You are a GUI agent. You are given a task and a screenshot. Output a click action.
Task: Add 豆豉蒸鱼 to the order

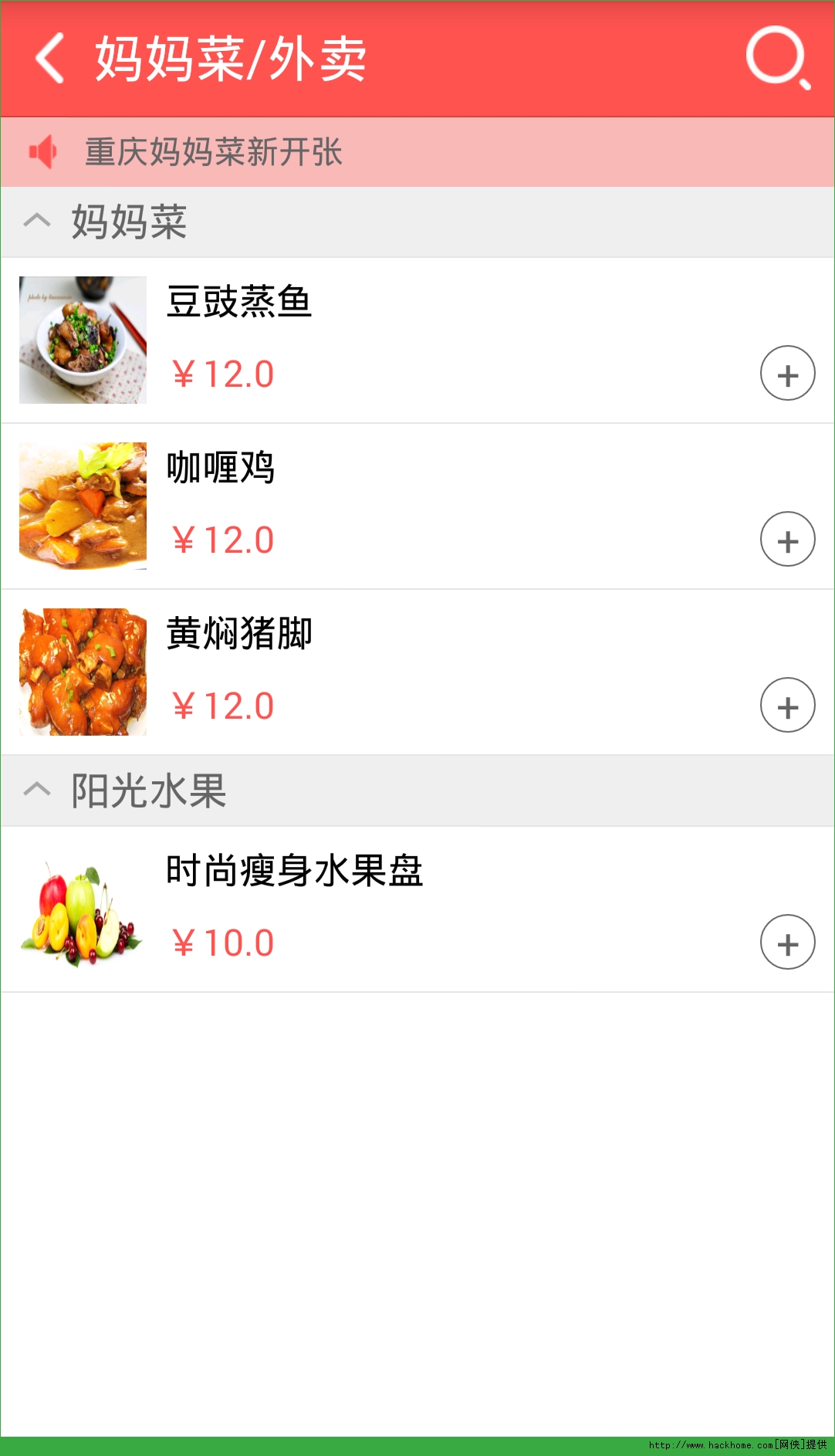[787, 374]
